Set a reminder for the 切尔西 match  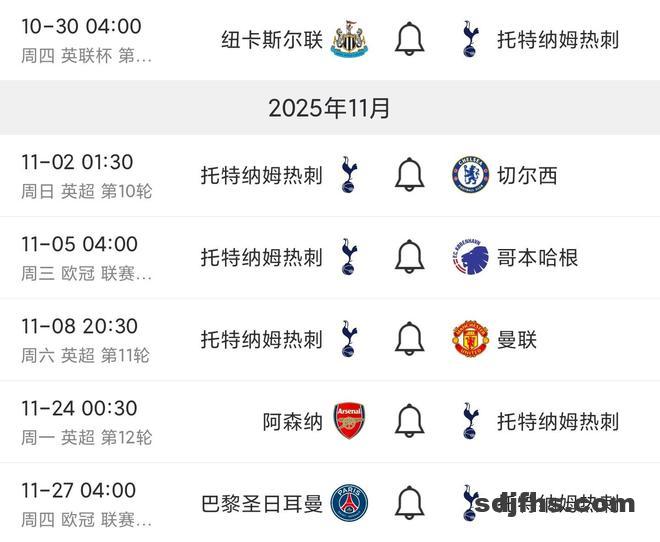pos(409,176)
